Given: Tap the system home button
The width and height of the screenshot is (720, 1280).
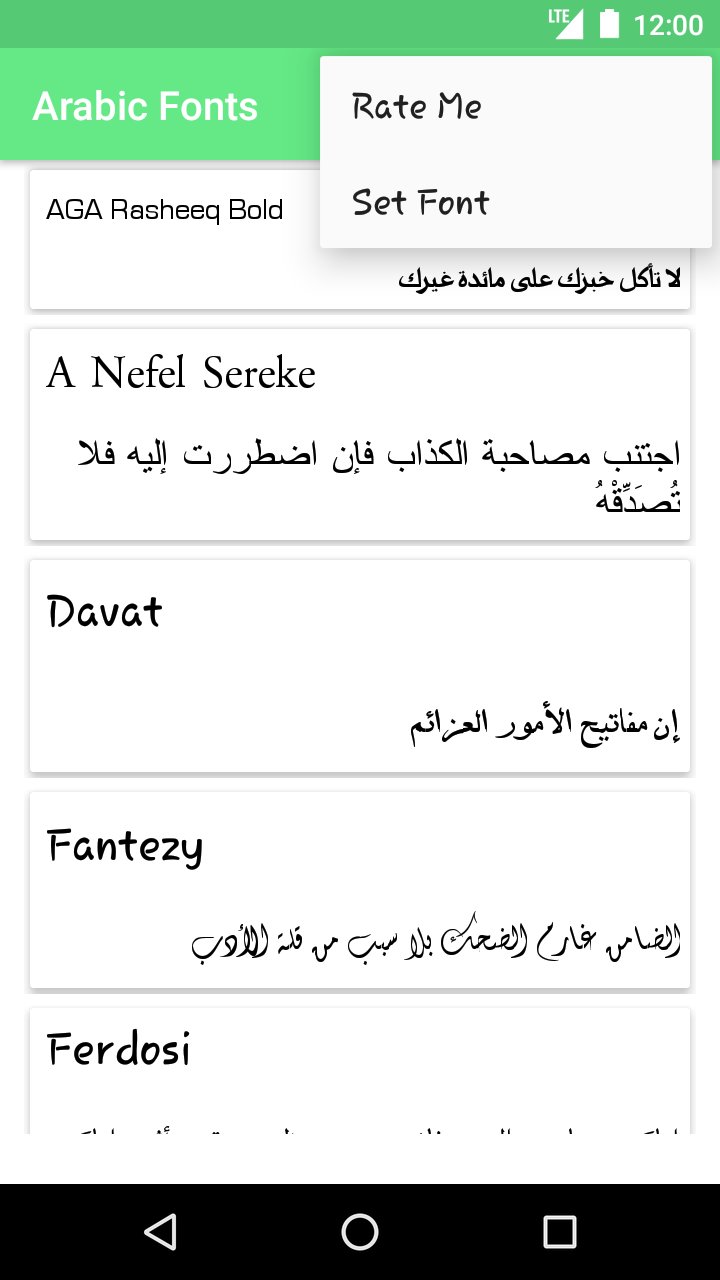Looking at the screenshot, I should coord(360,1232).
